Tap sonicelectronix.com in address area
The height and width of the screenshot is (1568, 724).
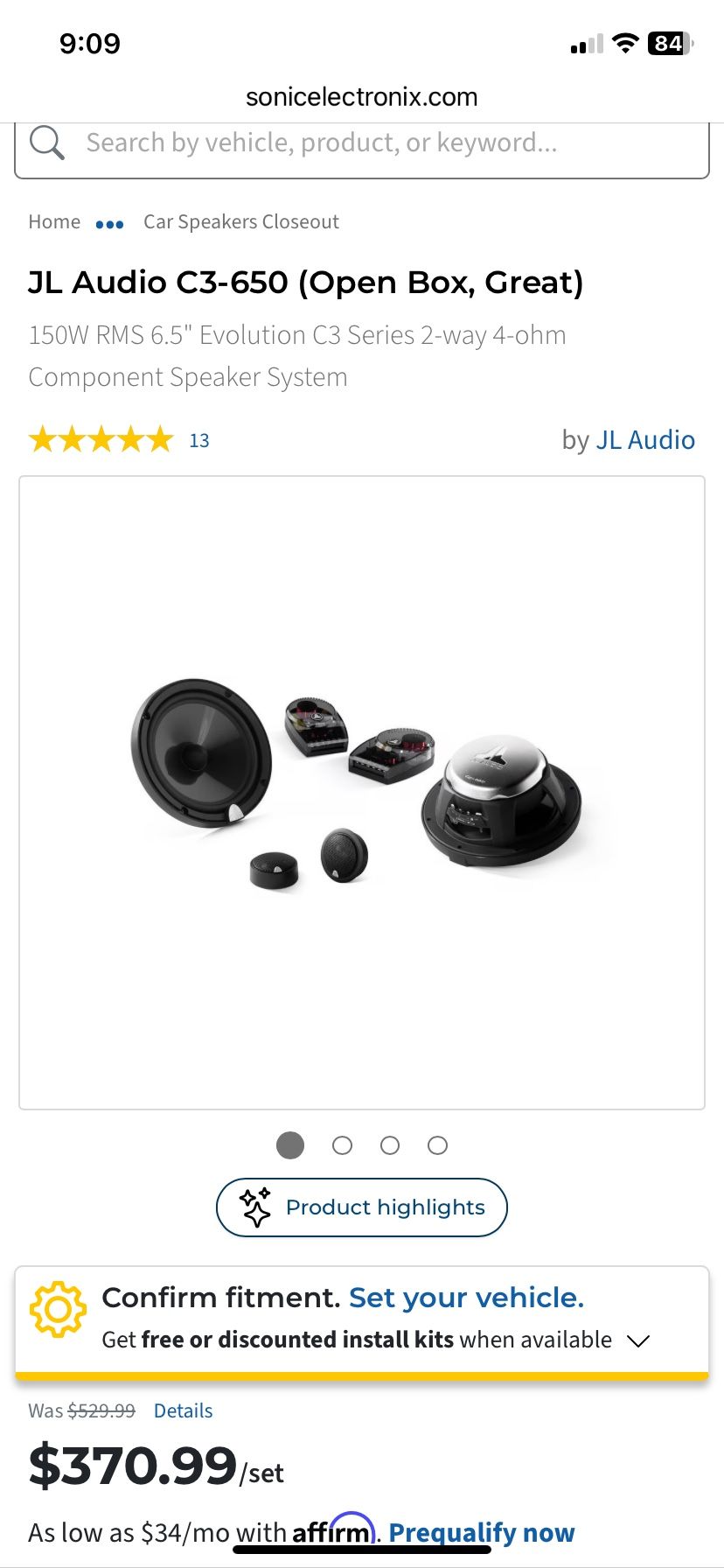tap(362, 96)
